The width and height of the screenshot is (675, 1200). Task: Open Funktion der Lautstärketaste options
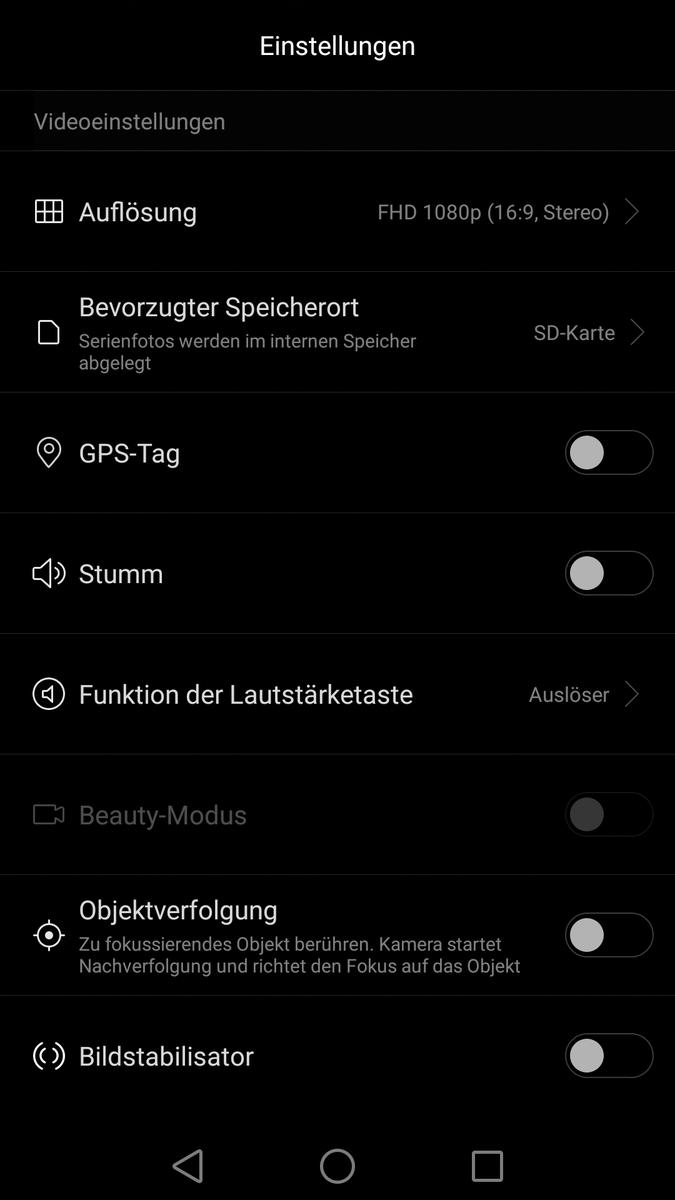337,694
